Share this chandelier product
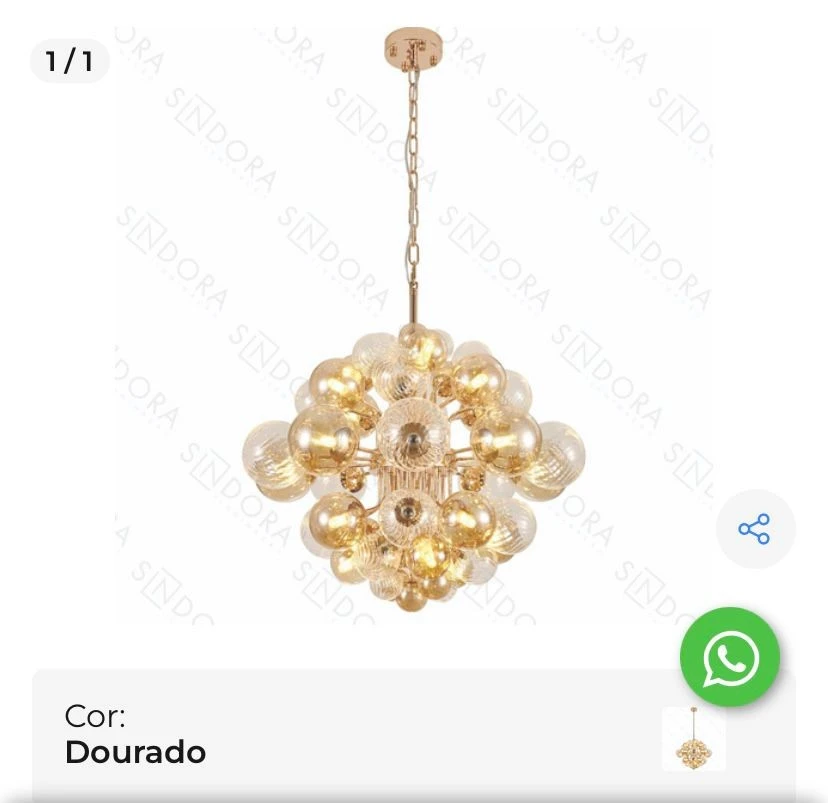The image size is (828, 803). [x=755, y=529]
